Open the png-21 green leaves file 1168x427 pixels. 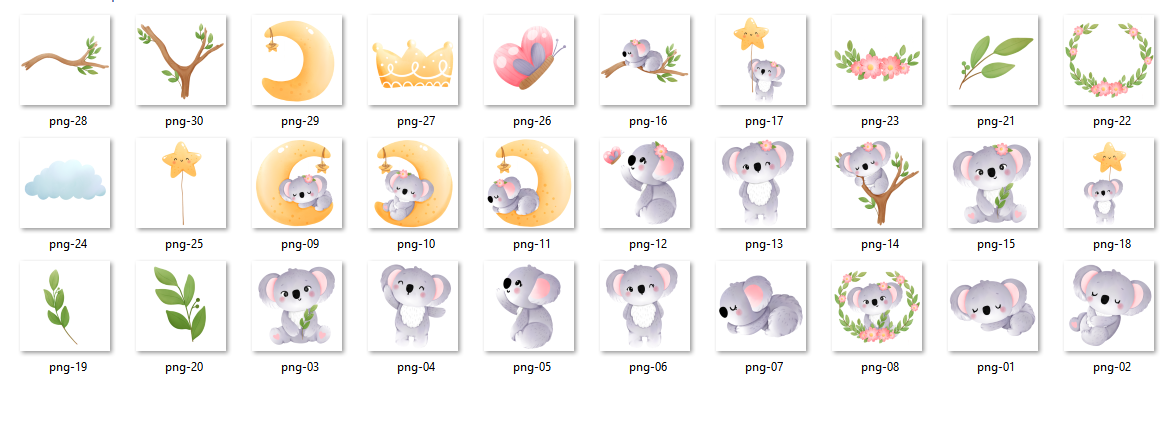tap(993, 59)
